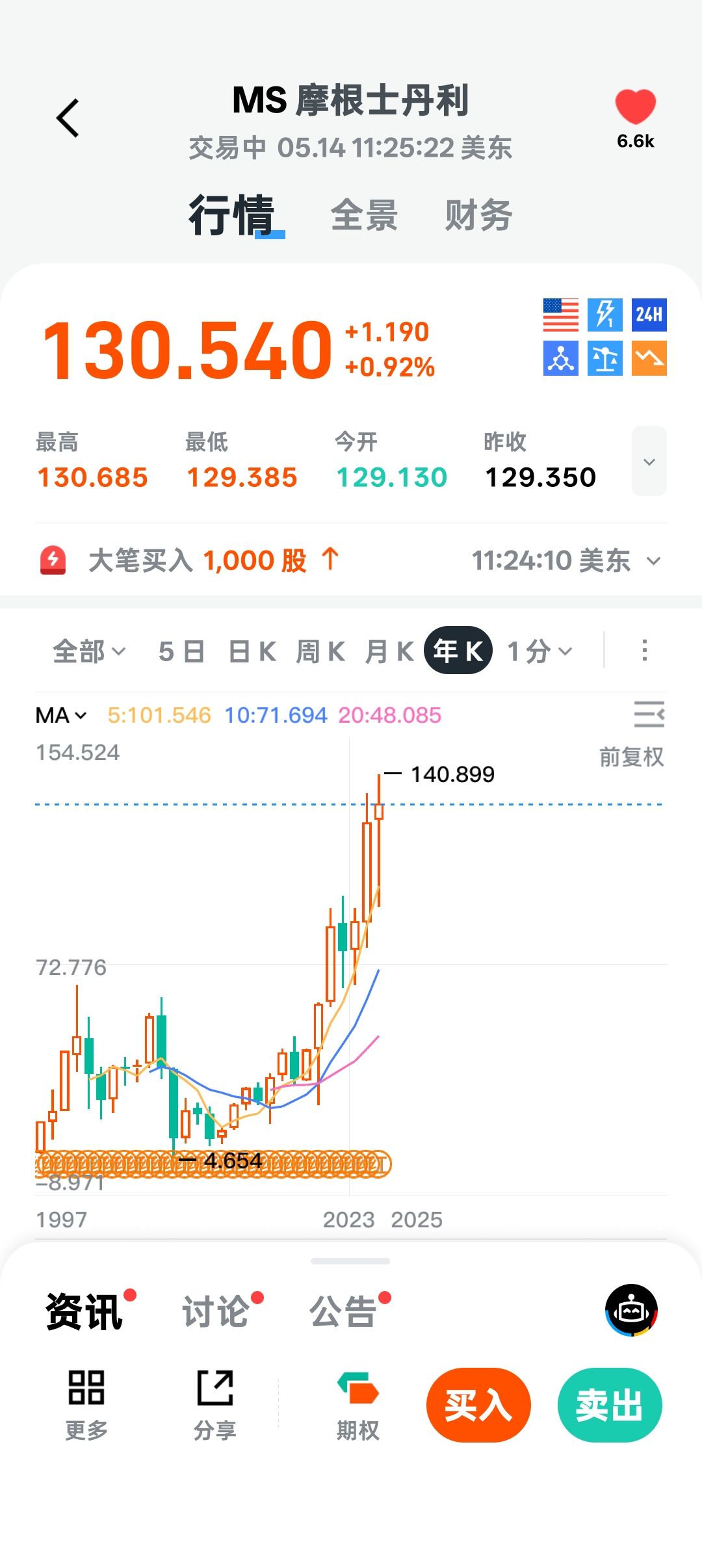
Task: Select the 日K chart period
Action: click(x=252, y=651)
